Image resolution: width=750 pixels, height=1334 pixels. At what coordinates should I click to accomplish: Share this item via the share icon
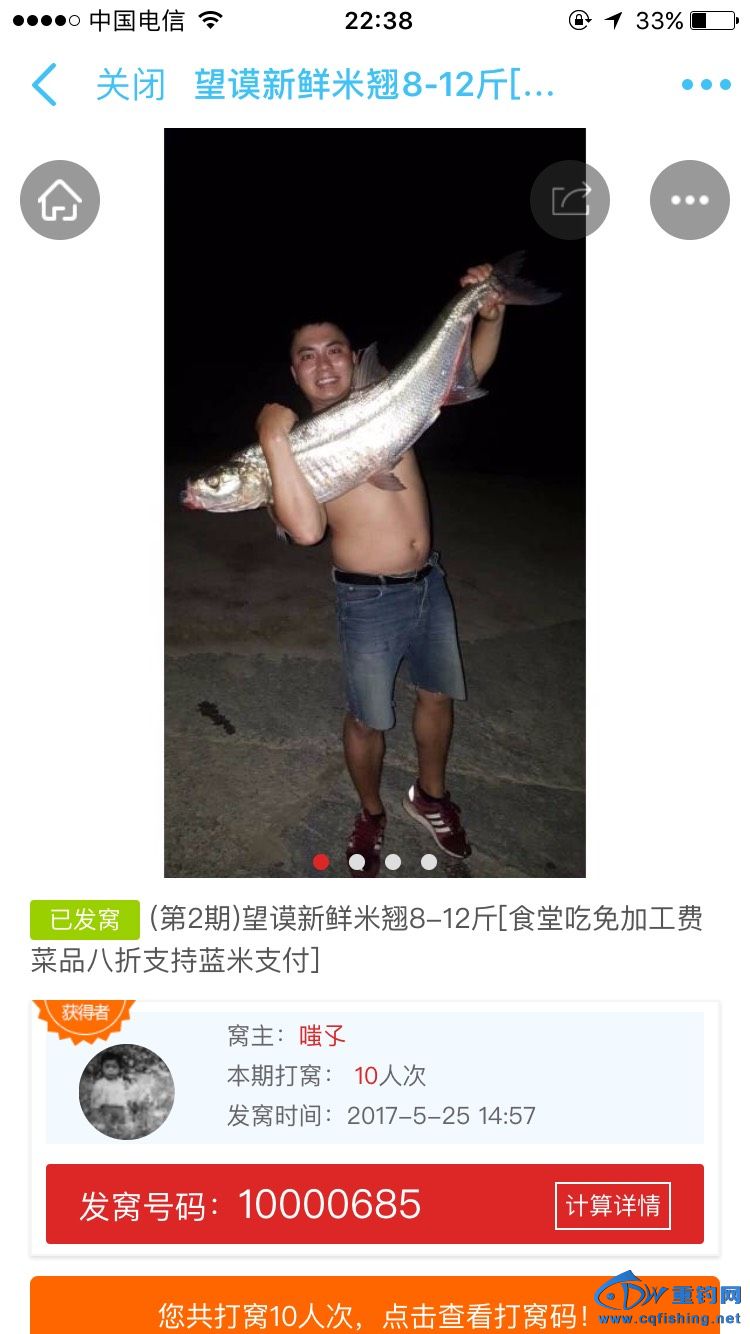(x=570, y=200)
